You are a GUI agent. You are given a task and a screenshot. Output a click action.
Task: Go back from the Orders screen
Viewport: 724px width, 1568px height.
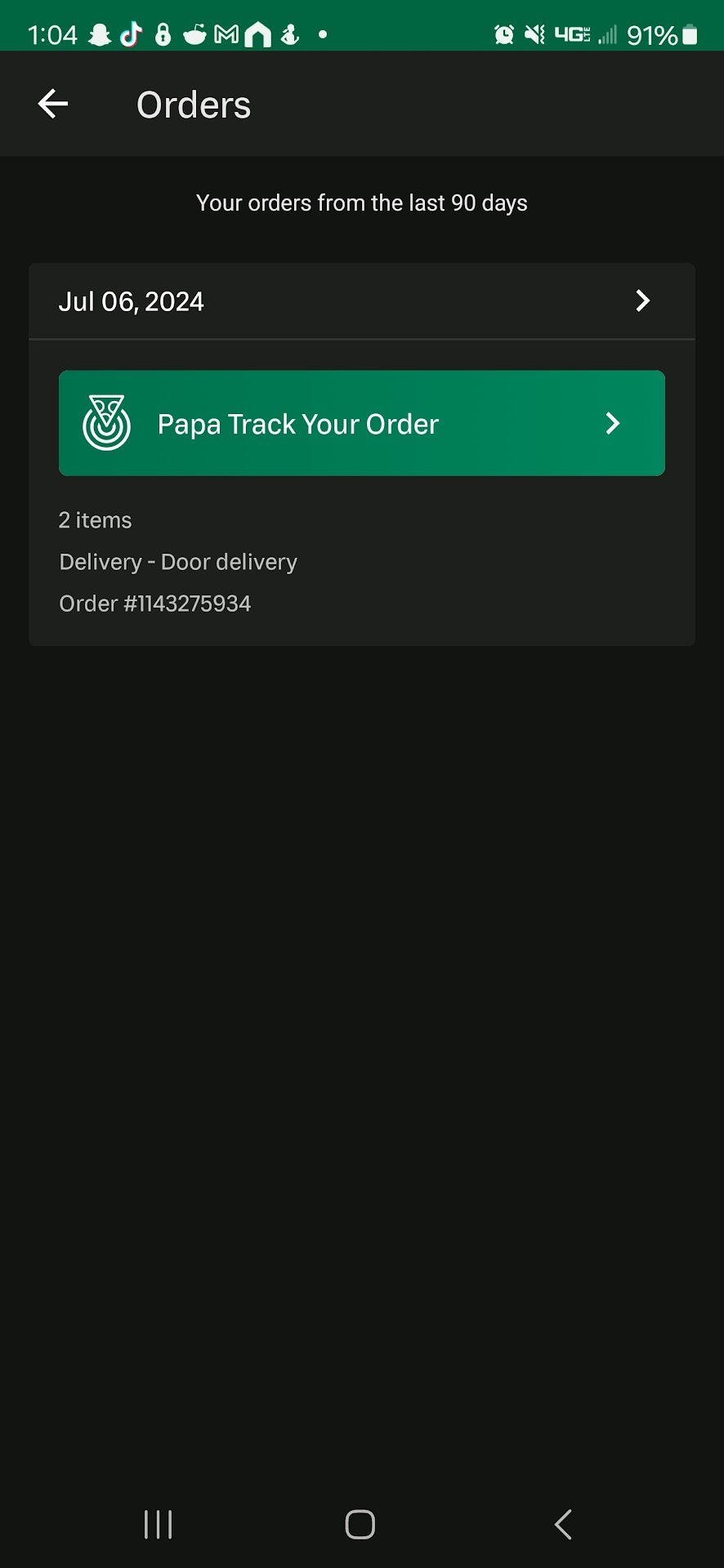(x=53, y=105)
